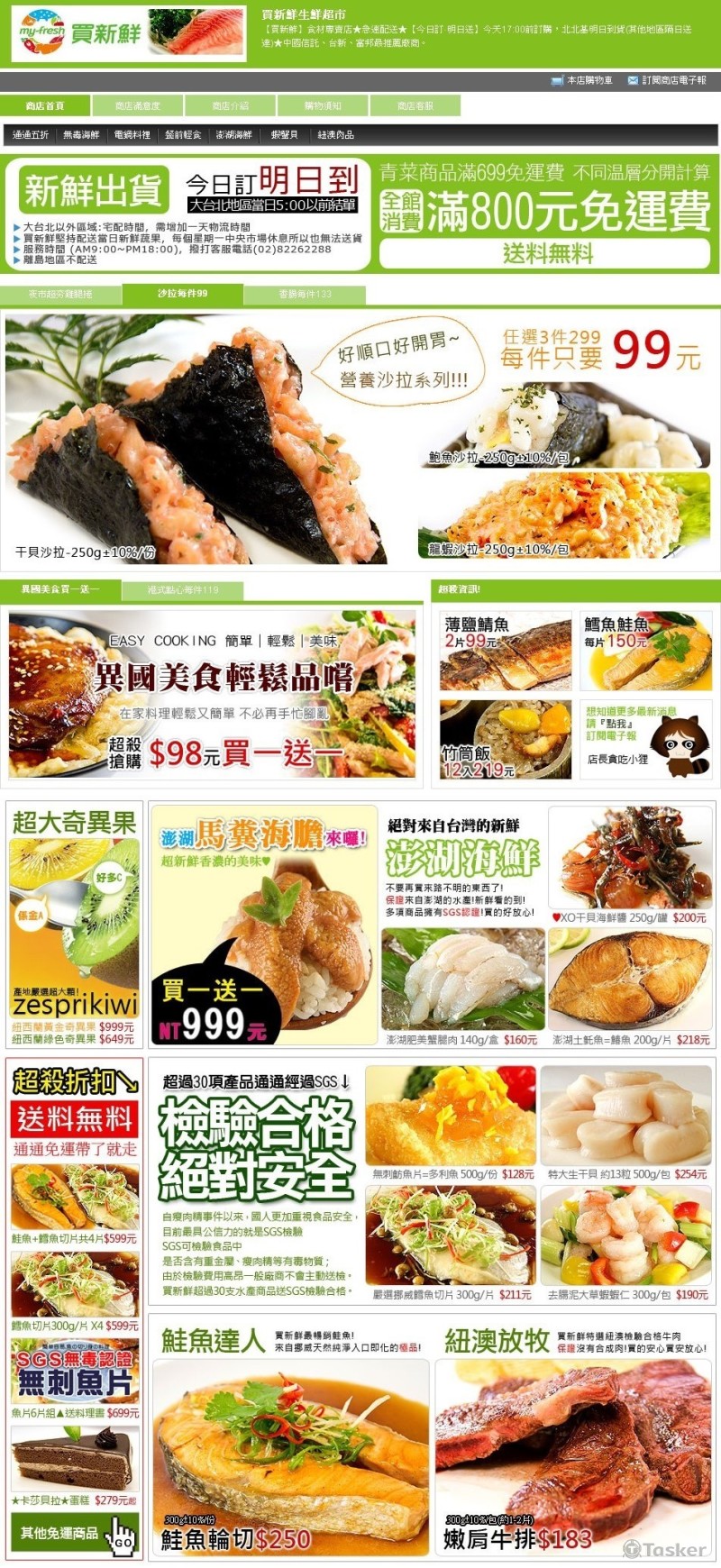The height and width of the screenshot is (1568, 721).
Task: Select 無毒海鮮 category
Action: (81, 134)
